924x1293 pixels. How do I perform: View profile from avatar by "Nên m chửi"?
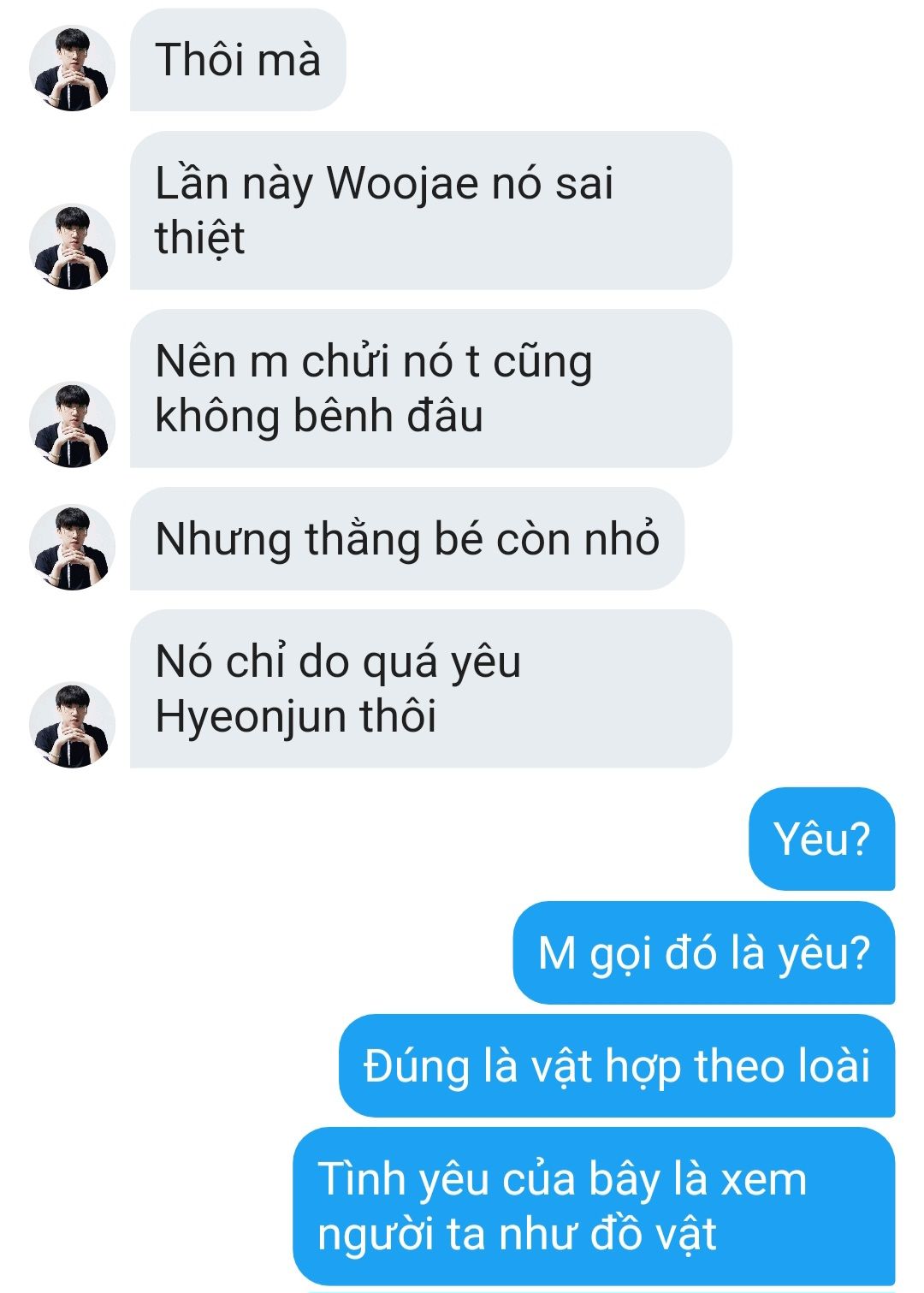coord(72,424)
